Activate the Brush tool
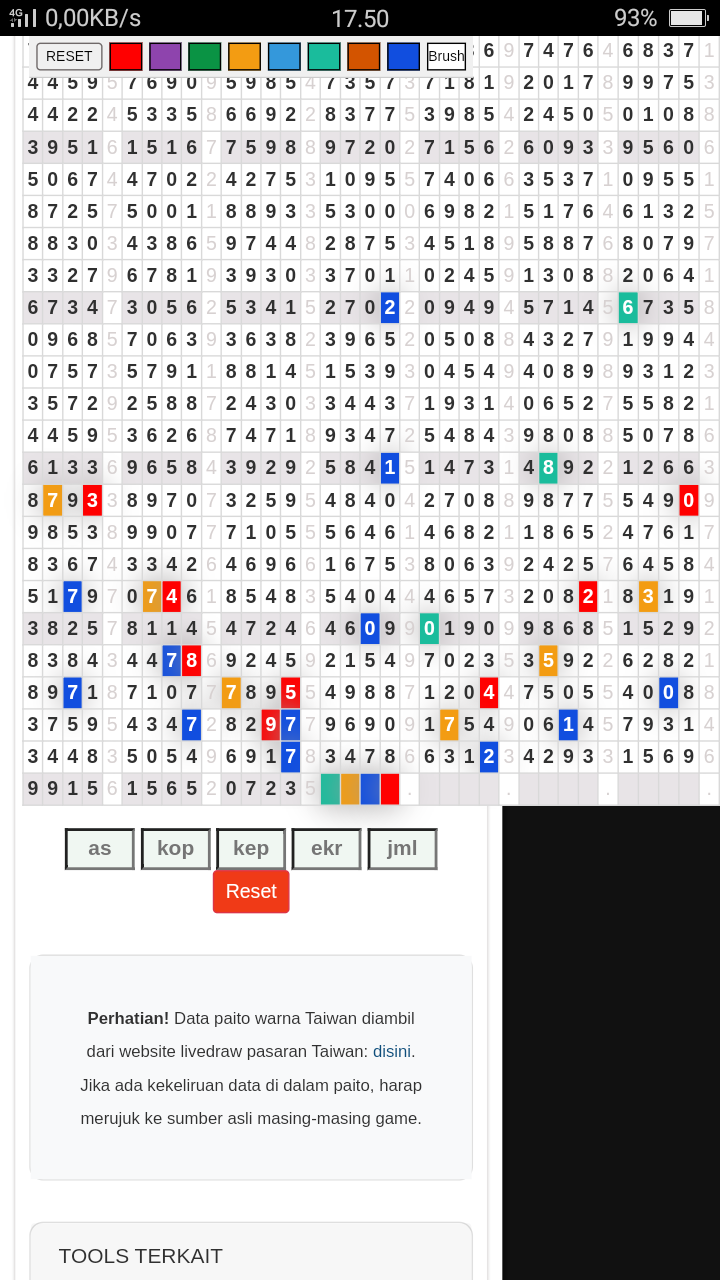The width and height of the screenshot is (720, 1280). [x=446, y=56]
